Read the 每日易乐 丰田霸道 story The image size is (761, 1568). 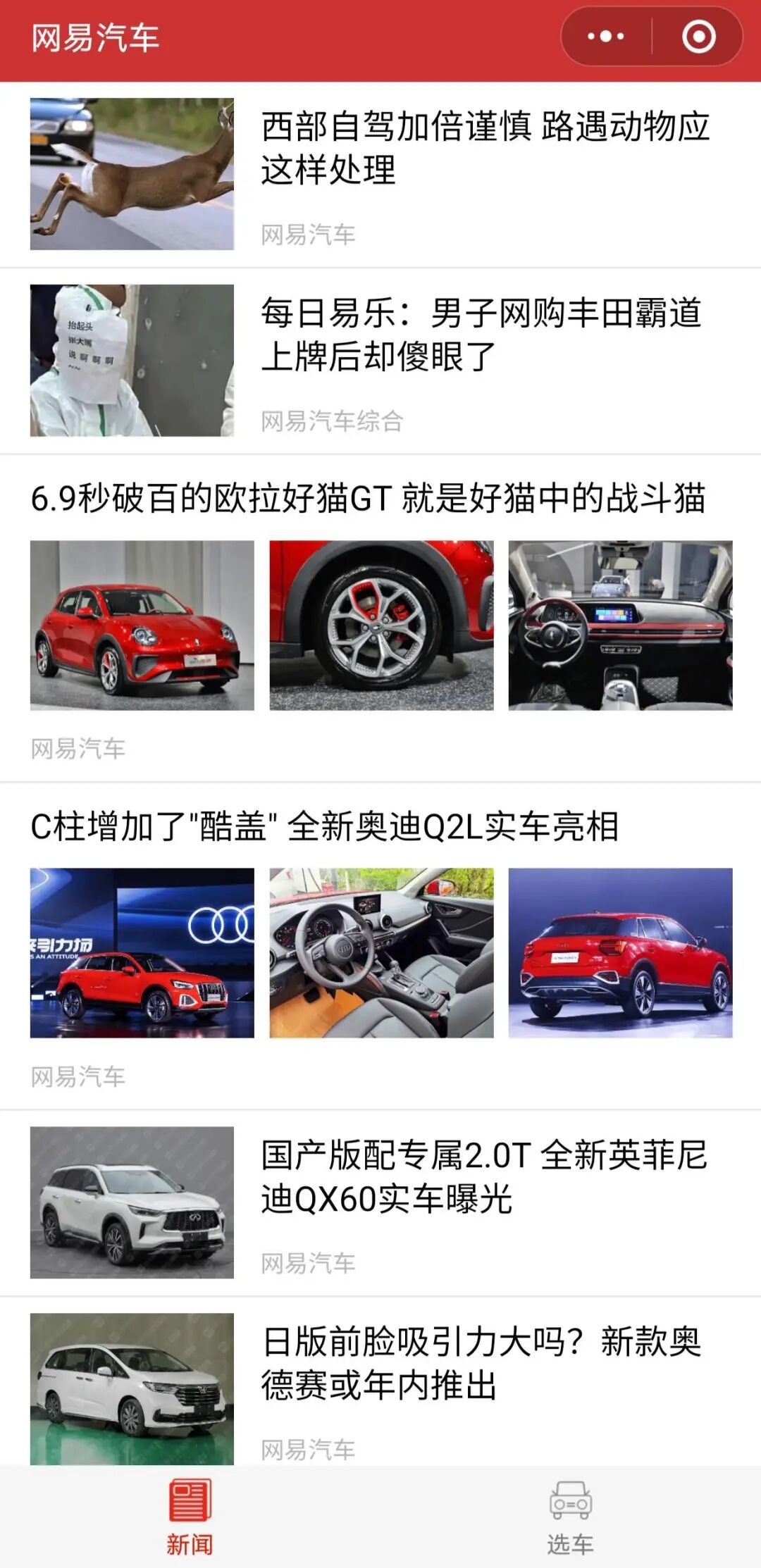pos(481,335)
